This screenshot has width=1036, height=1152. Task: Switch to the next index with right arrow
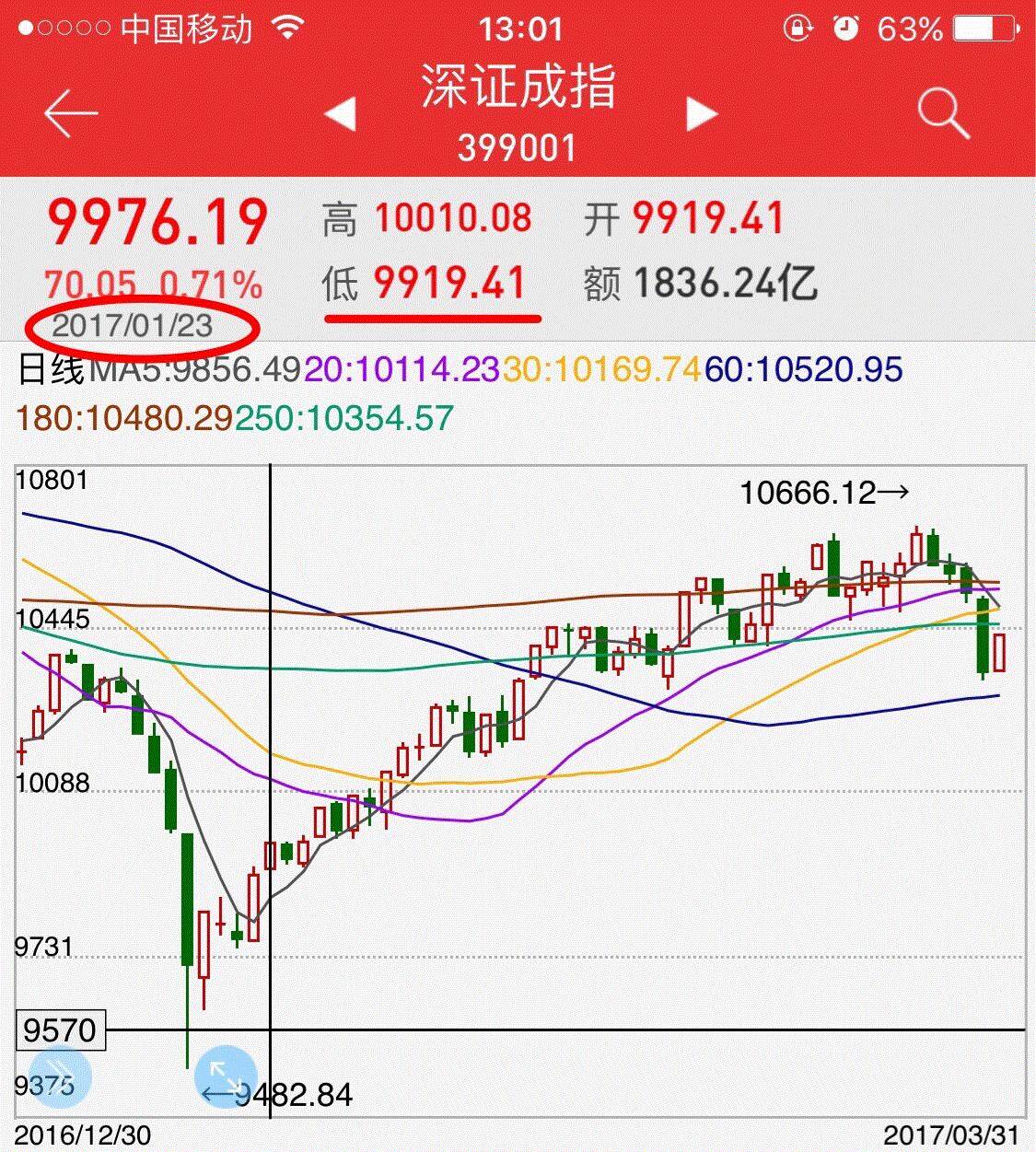coord(702,114)
